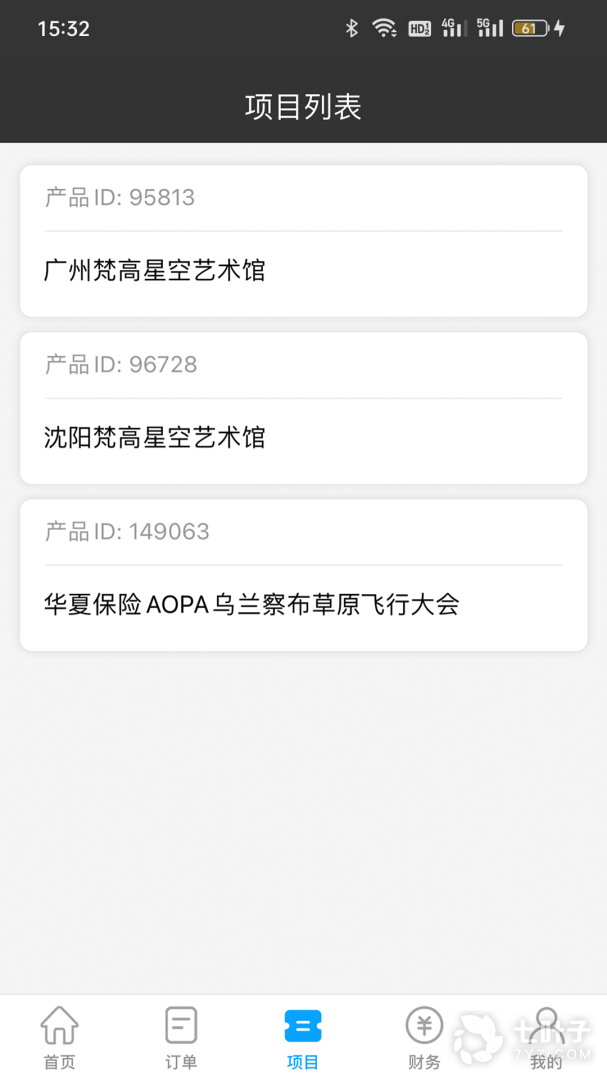607x1080 pixels.
Task: Switch to the 我的 tab
Action: 546,1038
